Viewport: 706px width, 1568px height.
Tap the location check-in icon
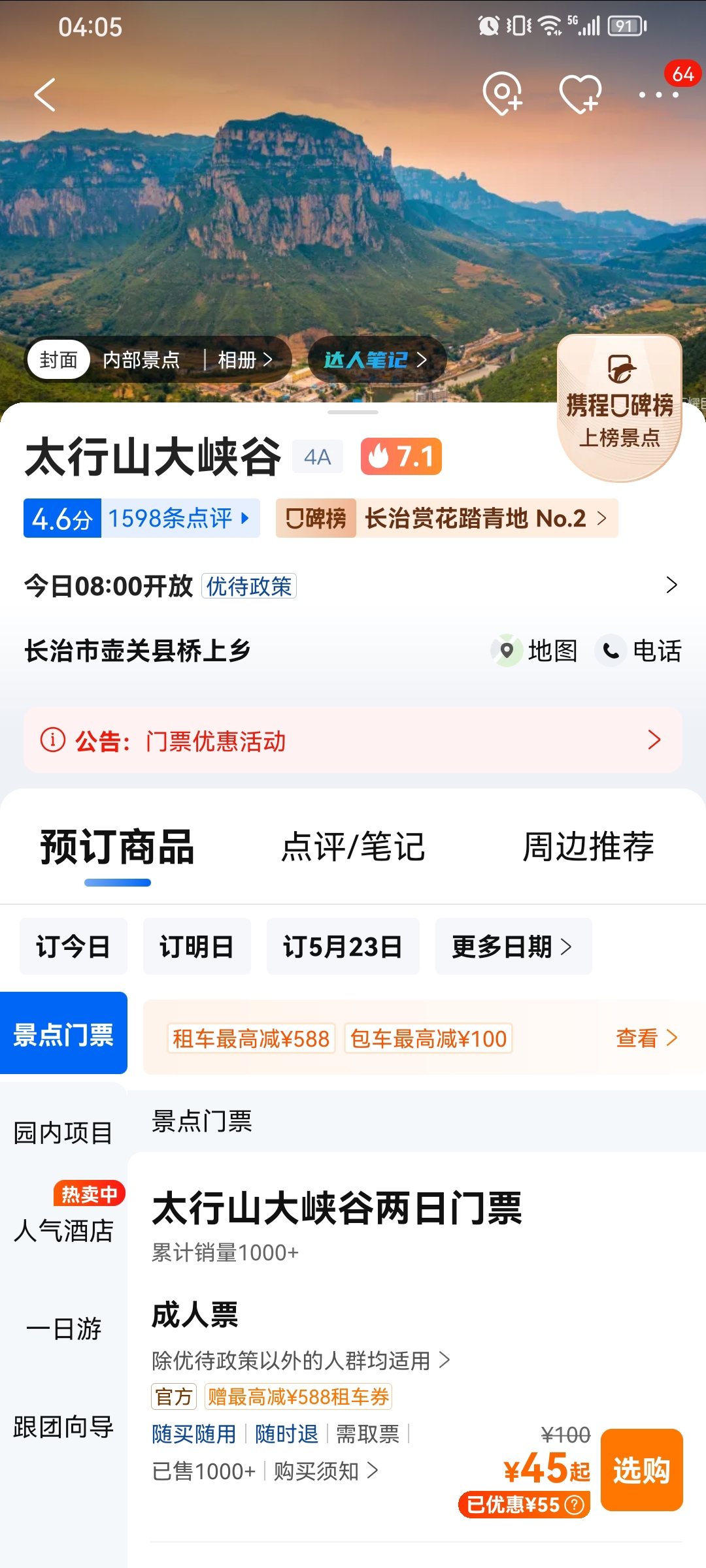click(502, 94)
